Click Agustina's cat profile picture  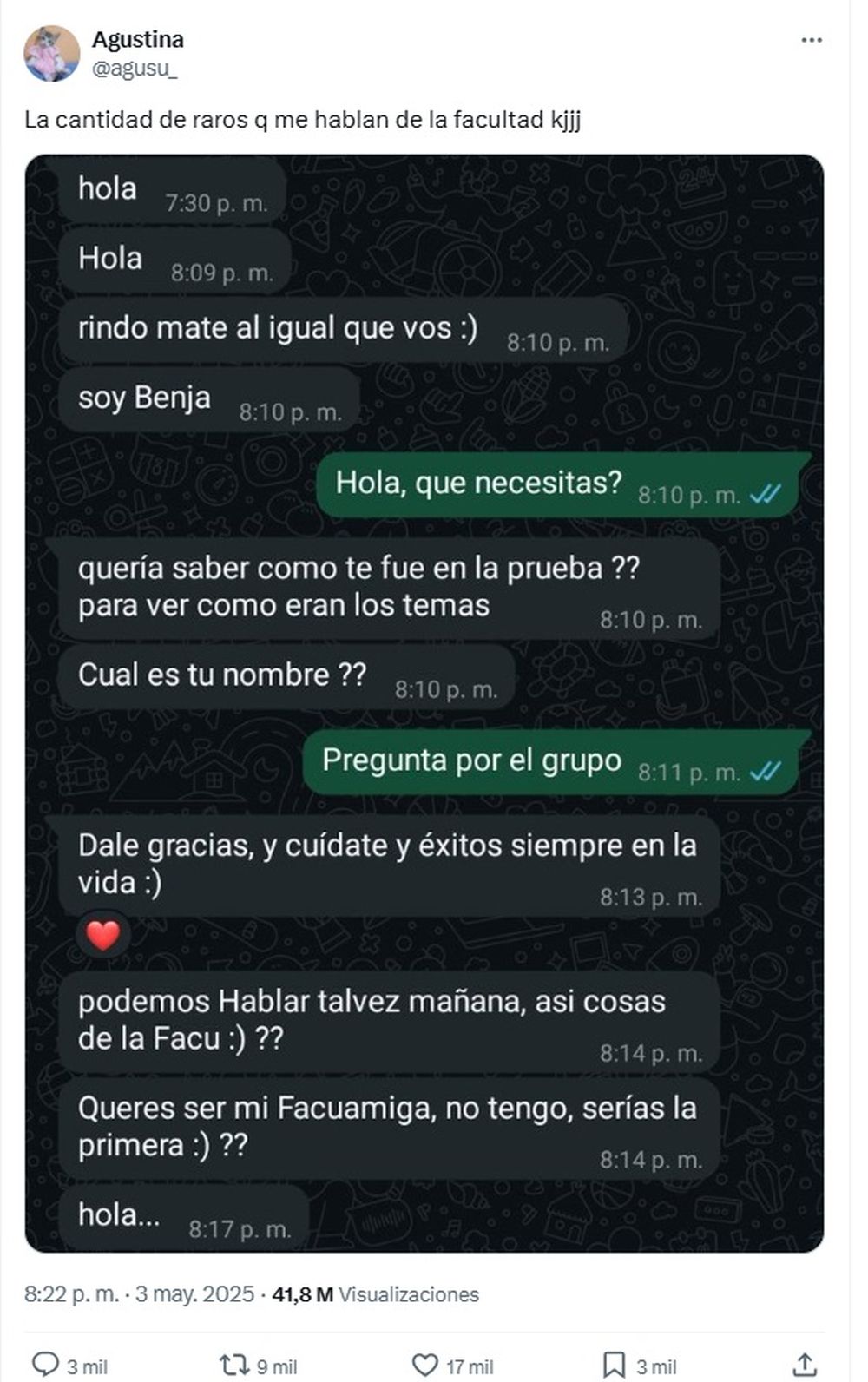pos(52,50)
